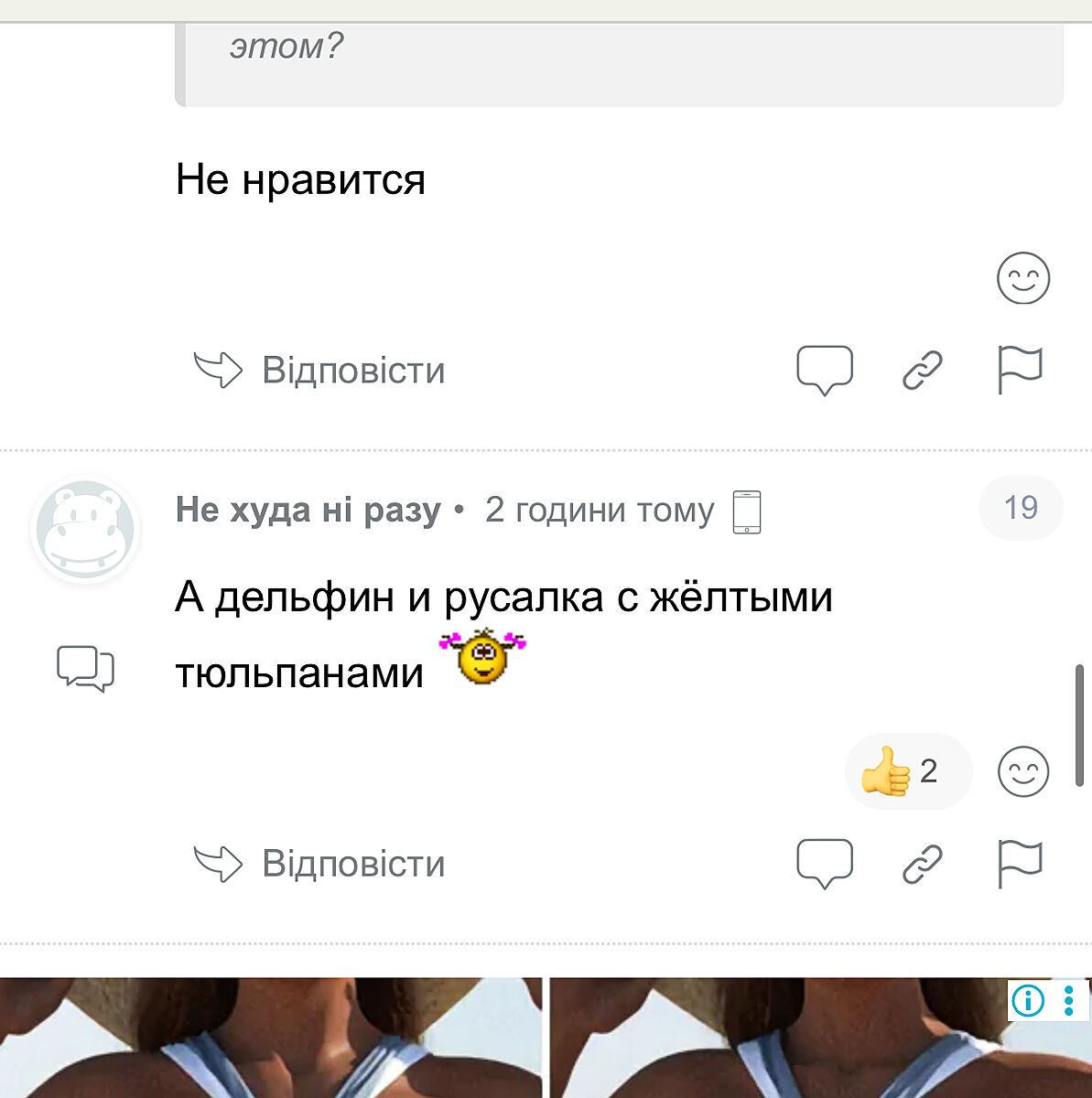
Task: Open speech bubble under the dolphin comment
Action: coord(824,863)
